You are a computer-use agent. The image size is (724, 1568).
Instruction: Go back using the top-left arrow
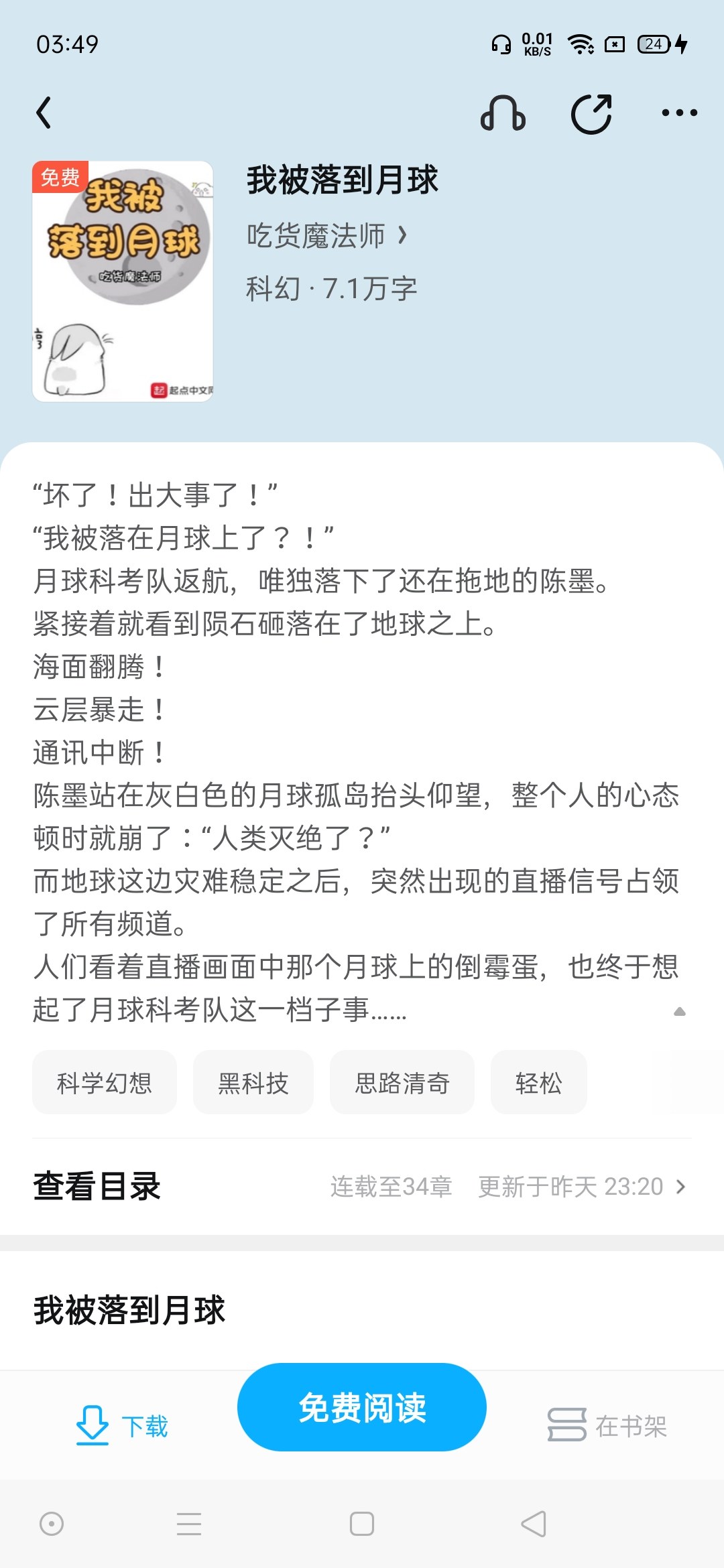coord(44,113)
